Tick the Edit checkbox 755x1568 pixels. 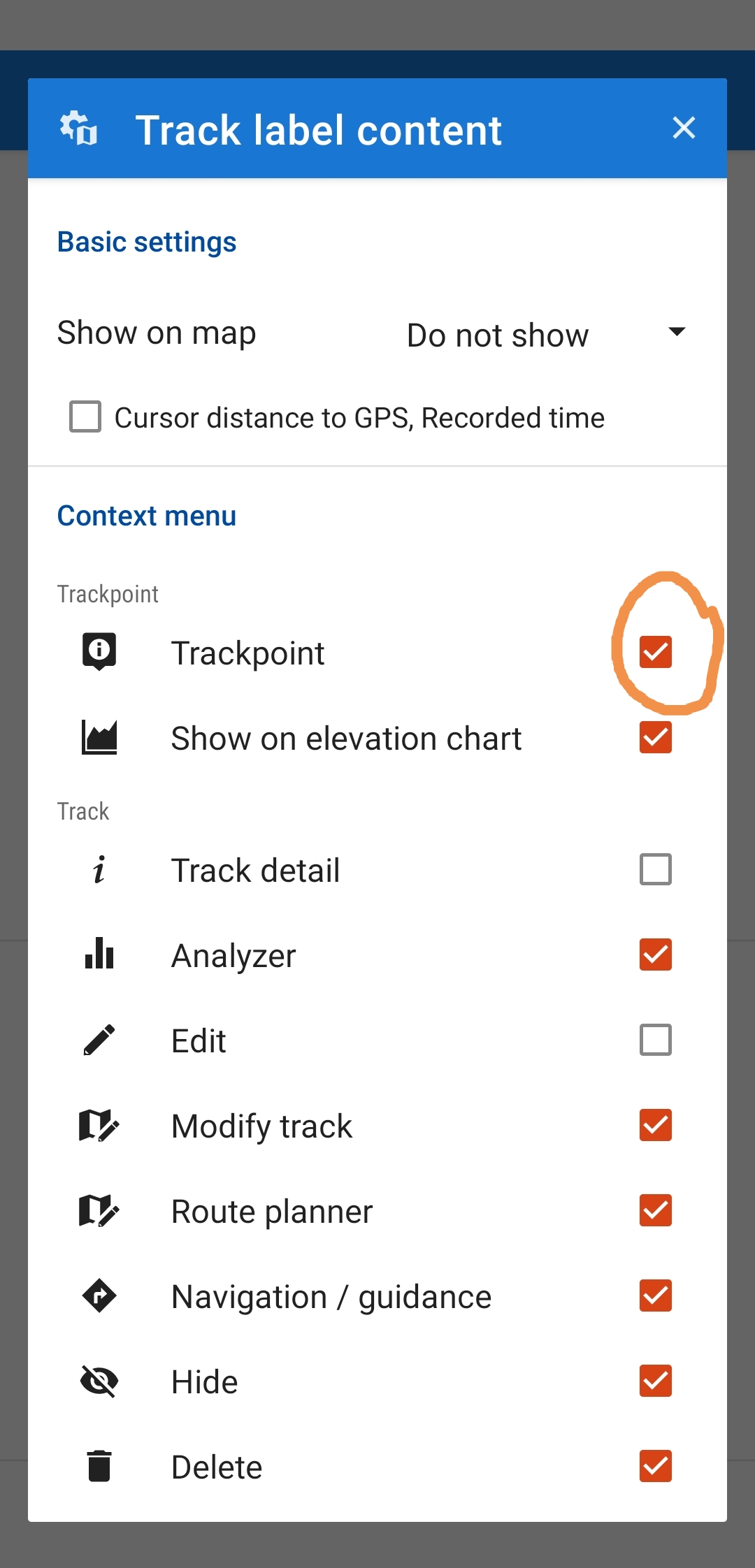pos(656,1040)
